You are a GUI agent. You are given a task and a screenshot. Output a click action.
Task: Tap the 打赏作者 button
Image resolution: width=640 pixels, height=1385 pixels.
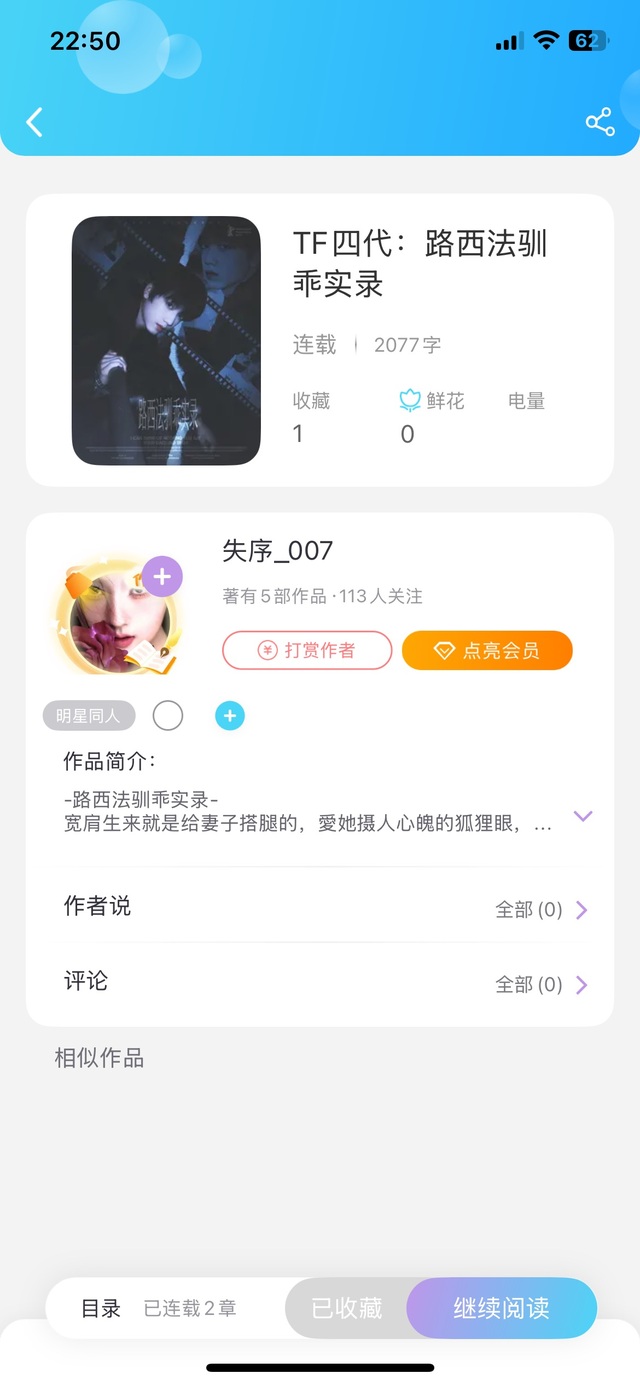coord(307,650)
